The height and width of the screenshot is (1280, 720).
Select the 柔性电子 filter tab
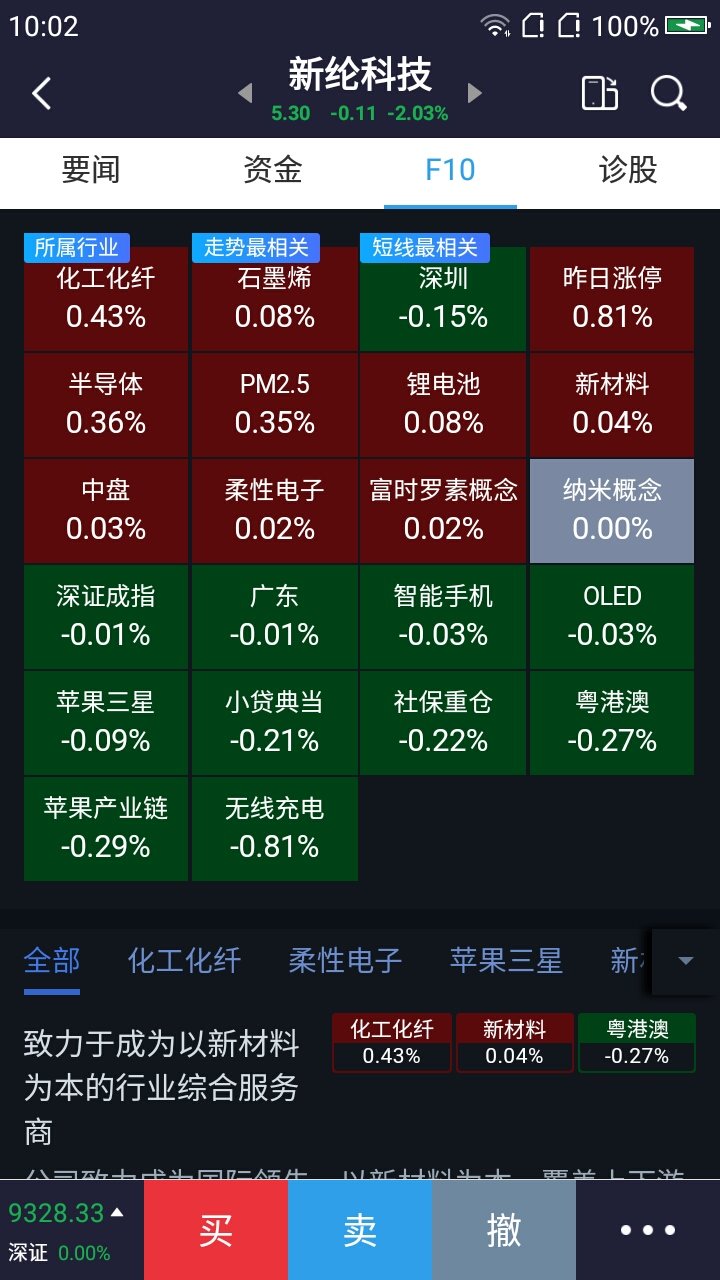pyautogui.click(x=345, y=961)
